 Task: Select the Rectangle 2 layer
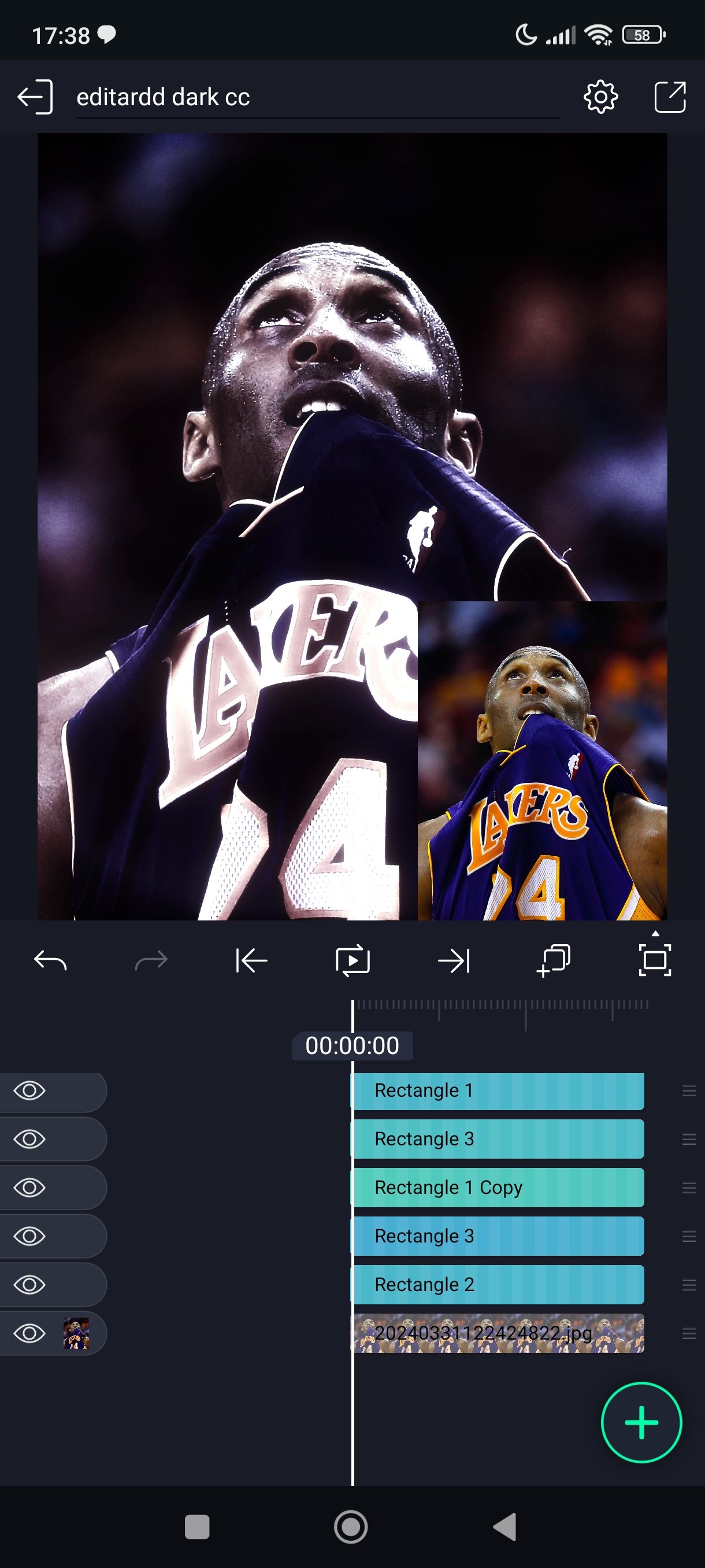pos(498,1284)
